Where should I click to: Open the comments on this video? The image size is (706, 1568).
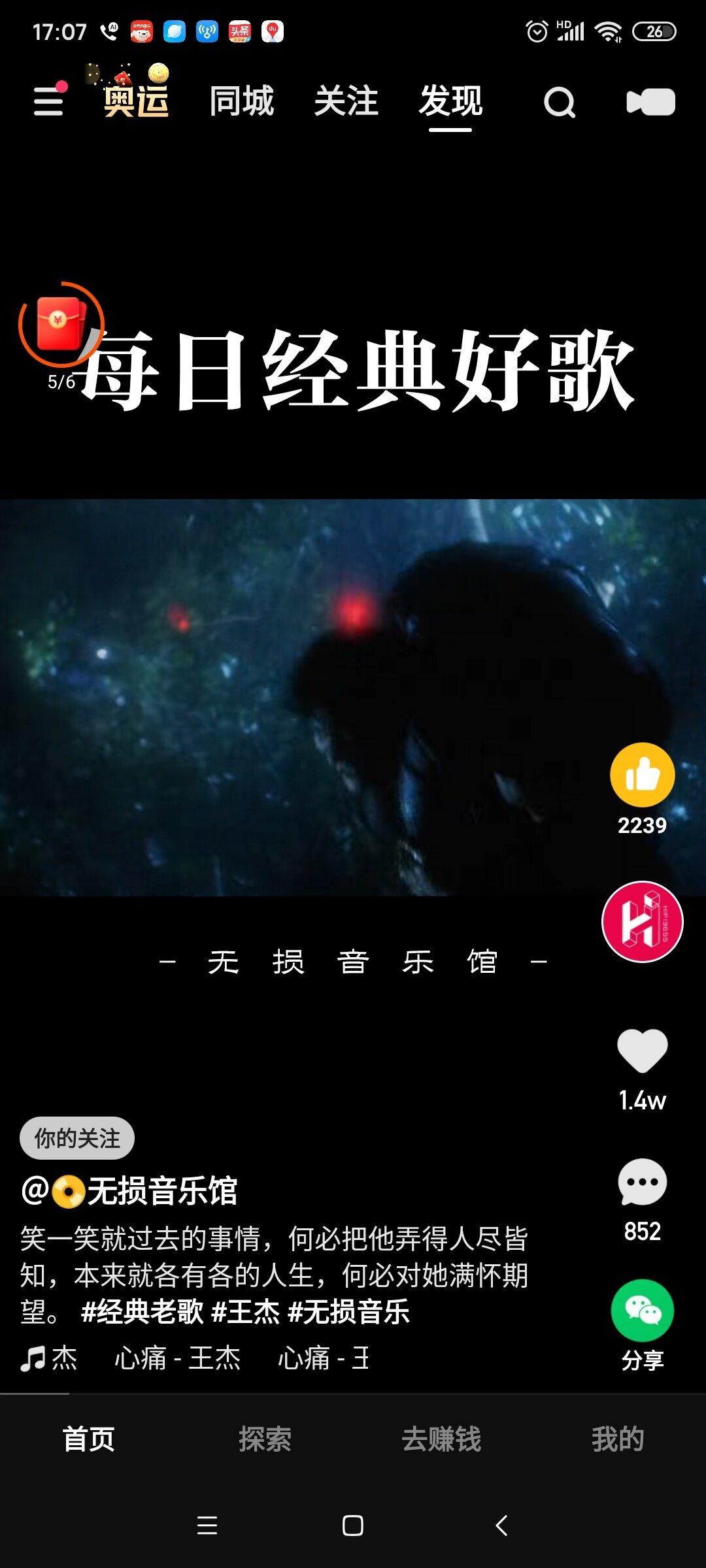tap(642, 1183)
